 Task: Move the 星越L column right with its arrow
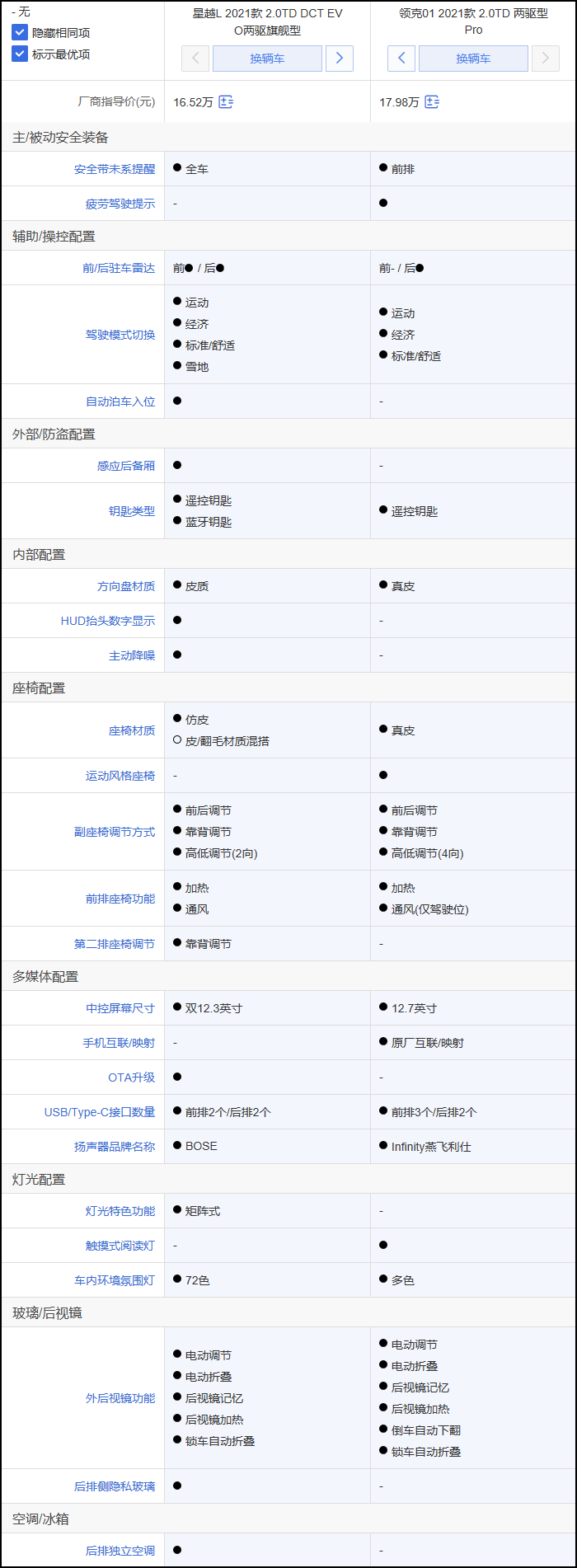point(340,59)
